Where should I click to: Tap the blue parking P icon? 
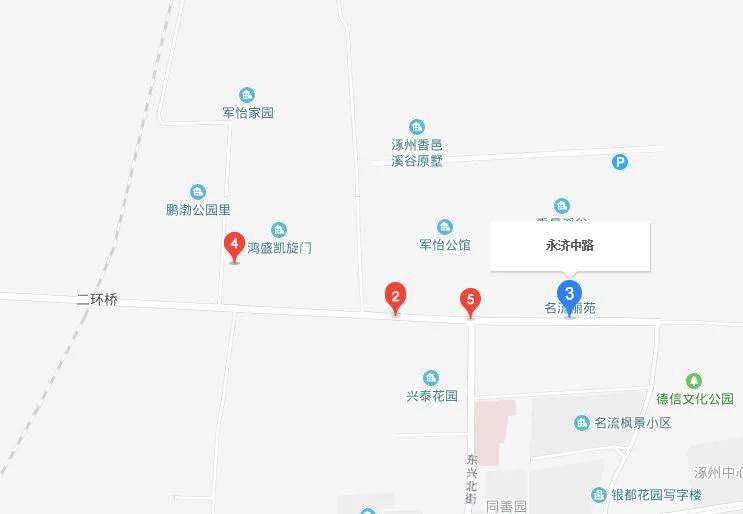click(620, 161)
